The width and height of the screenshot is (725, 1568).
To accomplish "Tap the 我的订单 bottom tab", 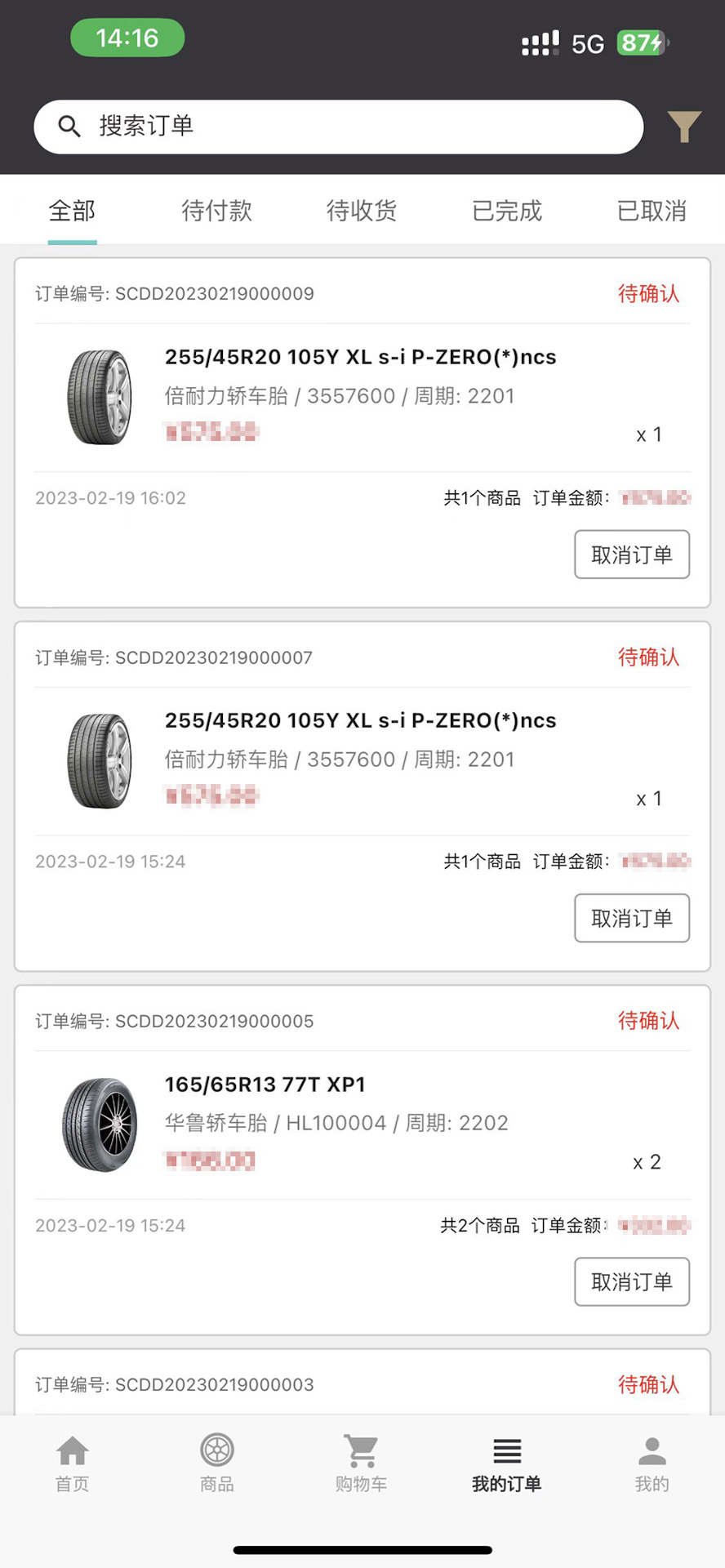I will [507, 1463].
